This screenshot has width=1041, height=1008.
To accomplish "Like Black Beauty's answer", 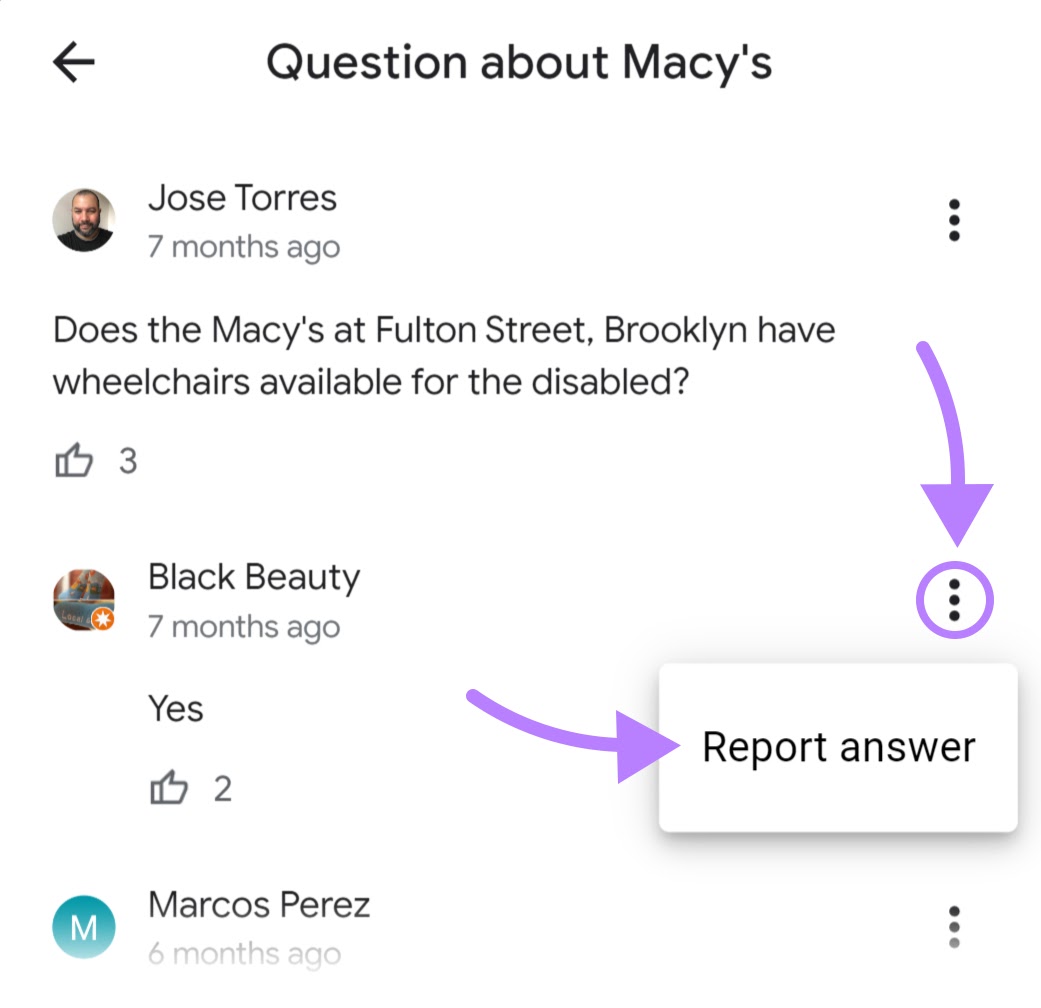I will (x=169, y=789).
